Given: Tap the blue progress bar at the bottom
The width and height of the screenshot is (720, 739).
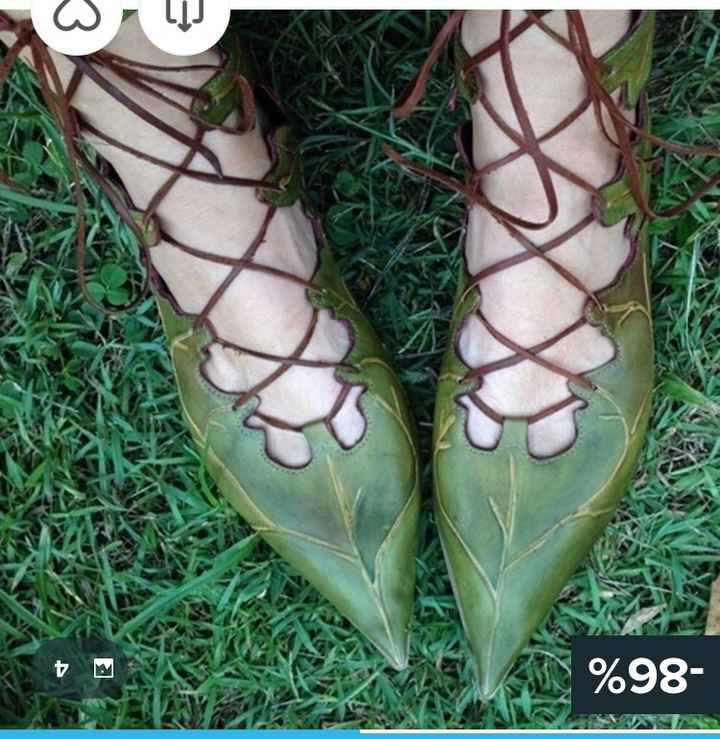Looking at the screenshot, I should [x=360, y=733].
